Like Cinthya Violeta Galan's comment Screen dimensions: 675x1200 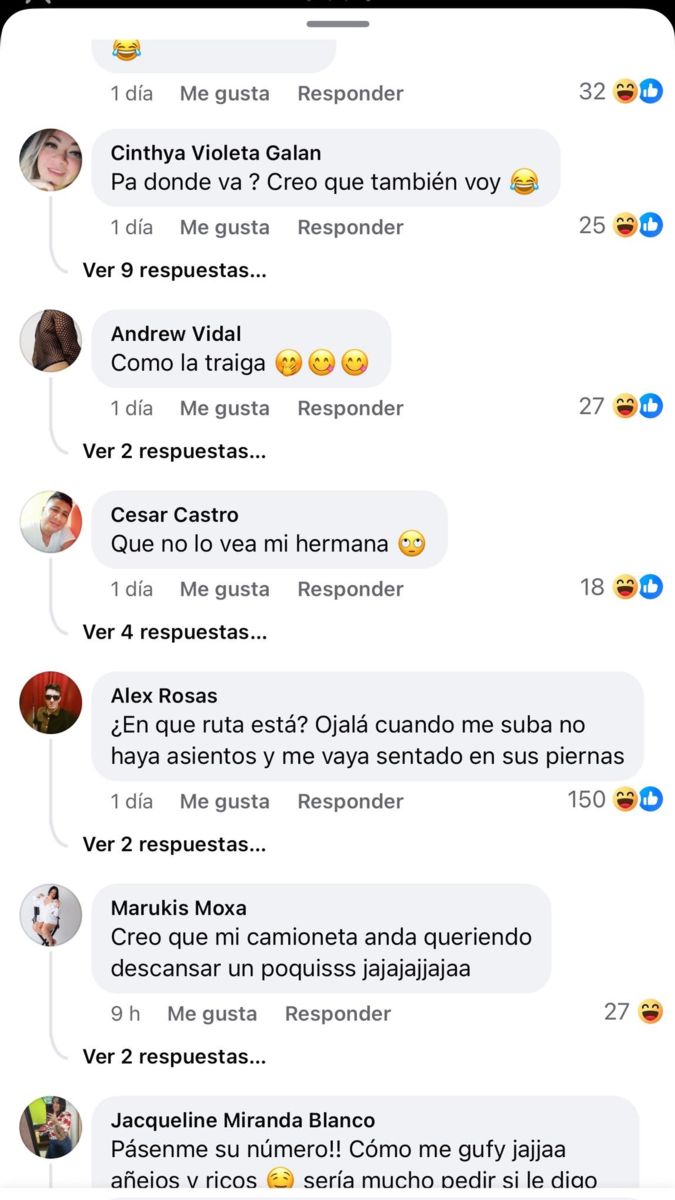pyautogui.click(x=224, y=227)
